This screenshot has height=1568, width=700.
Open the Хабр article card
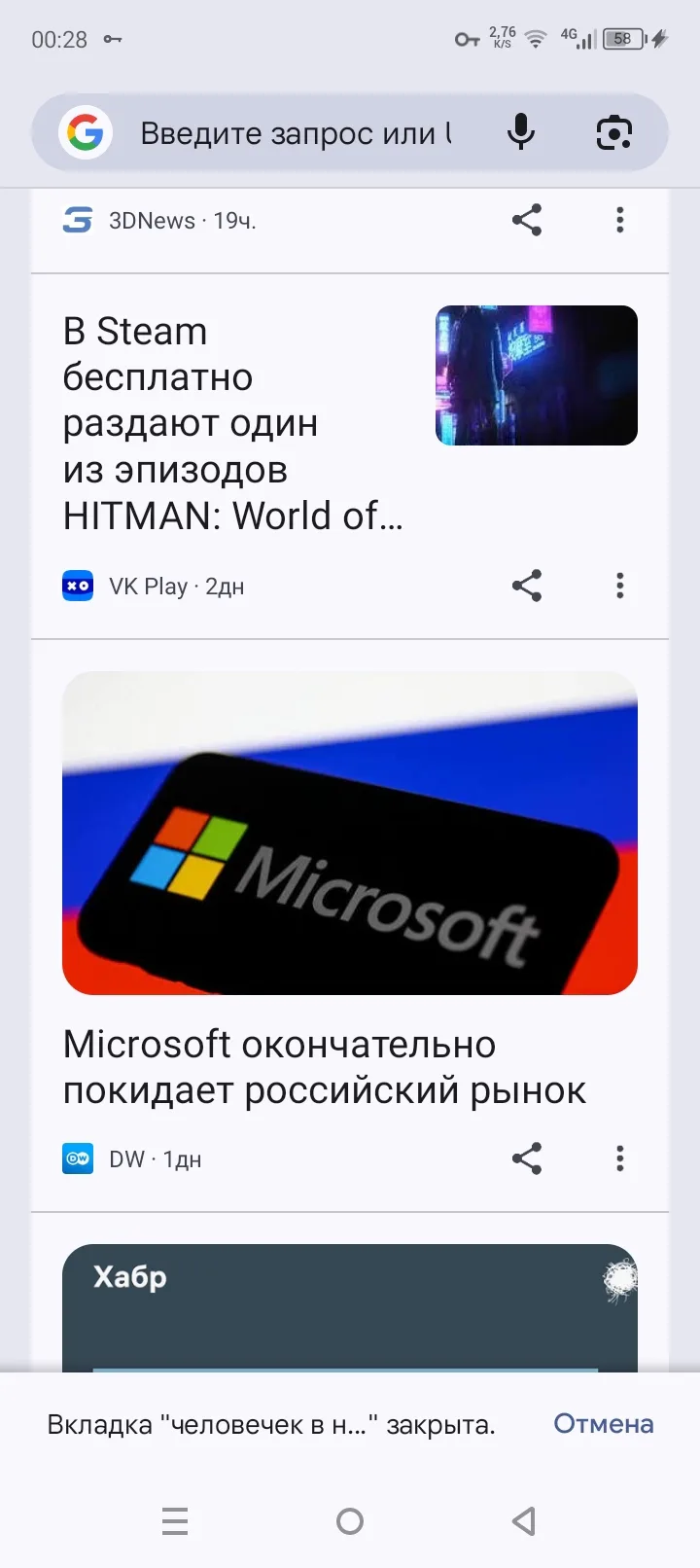pos(350,1308)
